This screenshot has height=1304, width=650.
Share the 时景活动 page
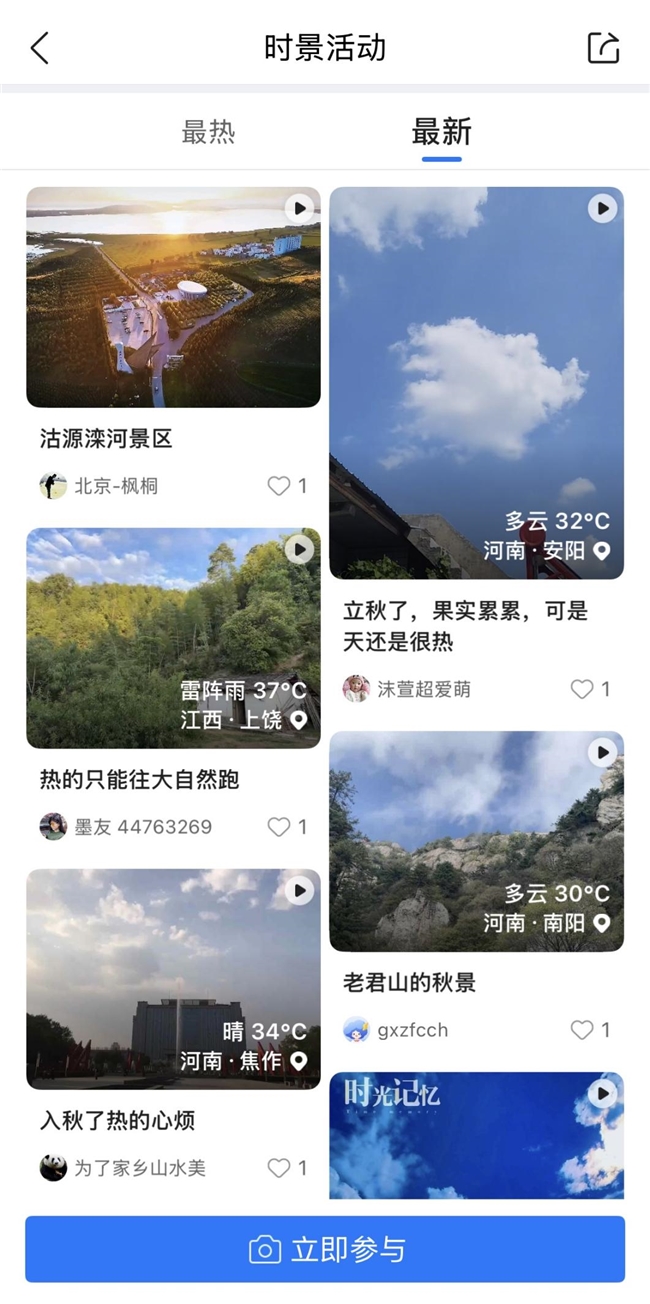603,48
